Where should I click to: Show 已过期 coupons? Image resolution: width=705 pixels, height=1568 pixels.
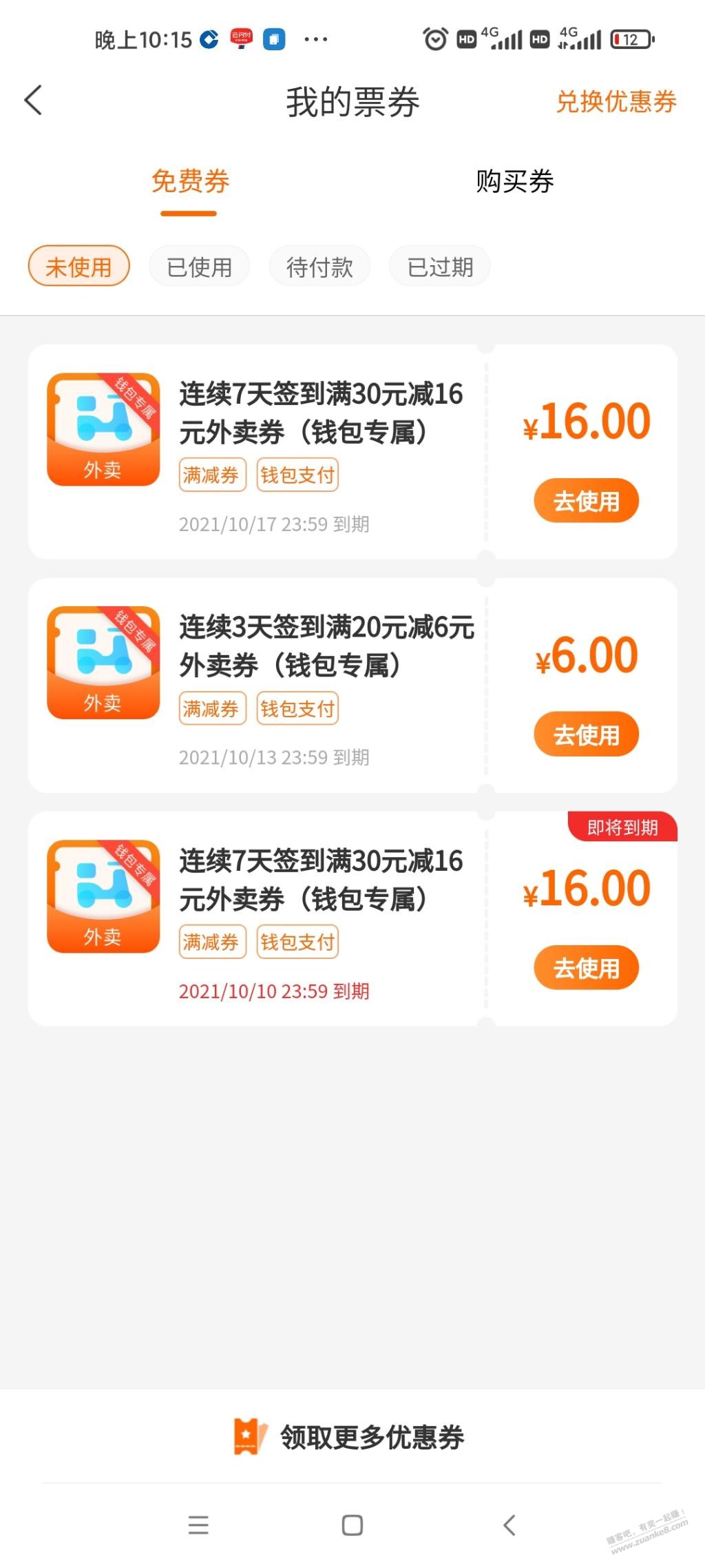(440, 267)
